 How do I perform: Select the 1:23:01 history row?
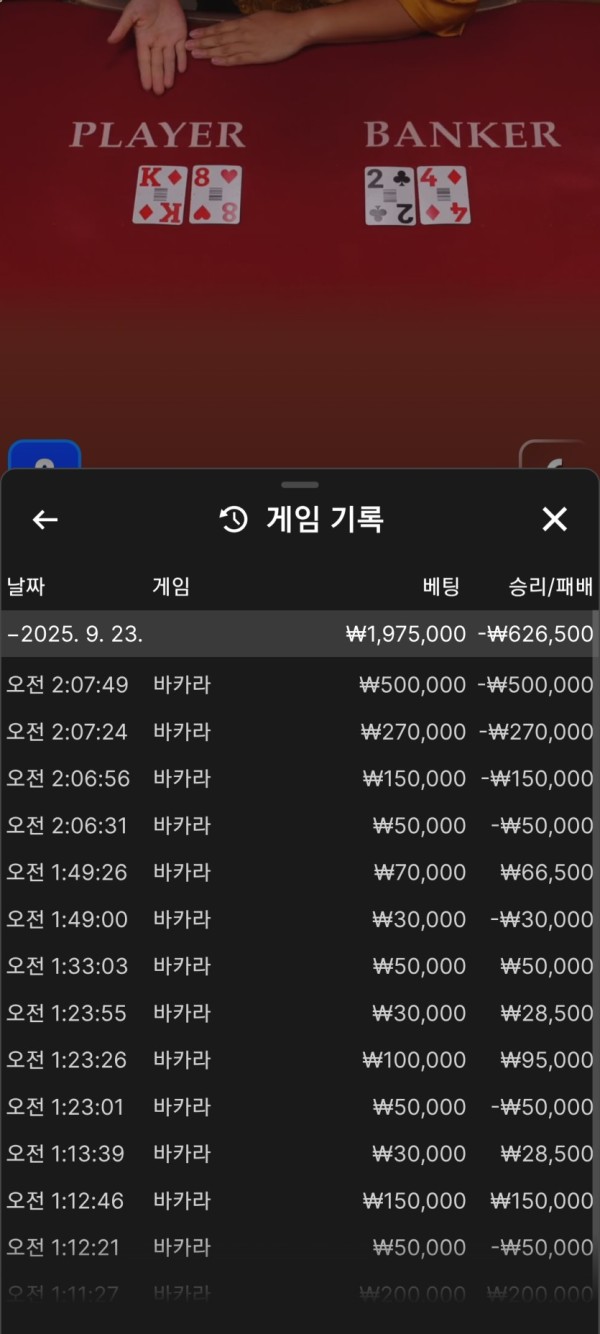tap(300, 1107)
